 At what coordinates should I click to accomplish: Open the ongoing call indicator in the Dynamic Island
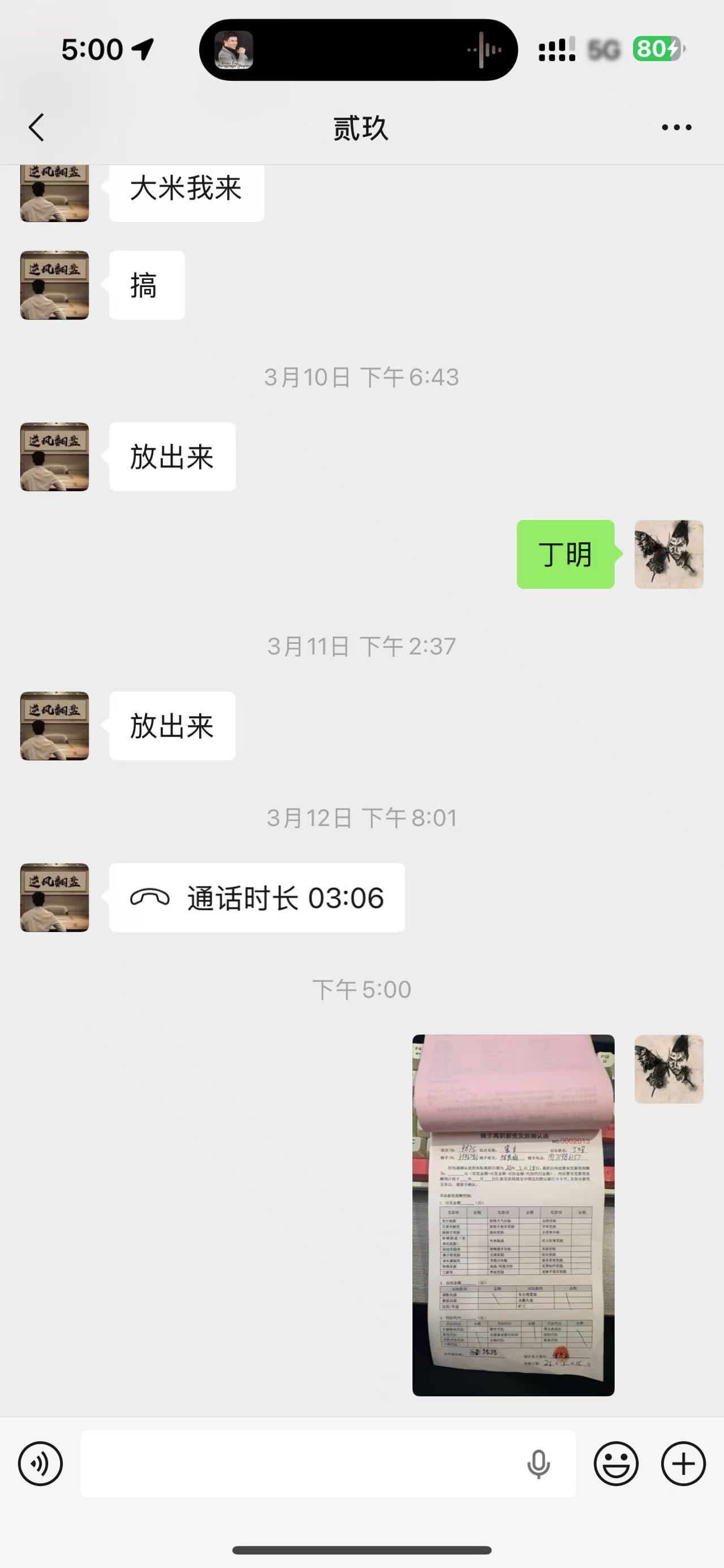[359, 50]
